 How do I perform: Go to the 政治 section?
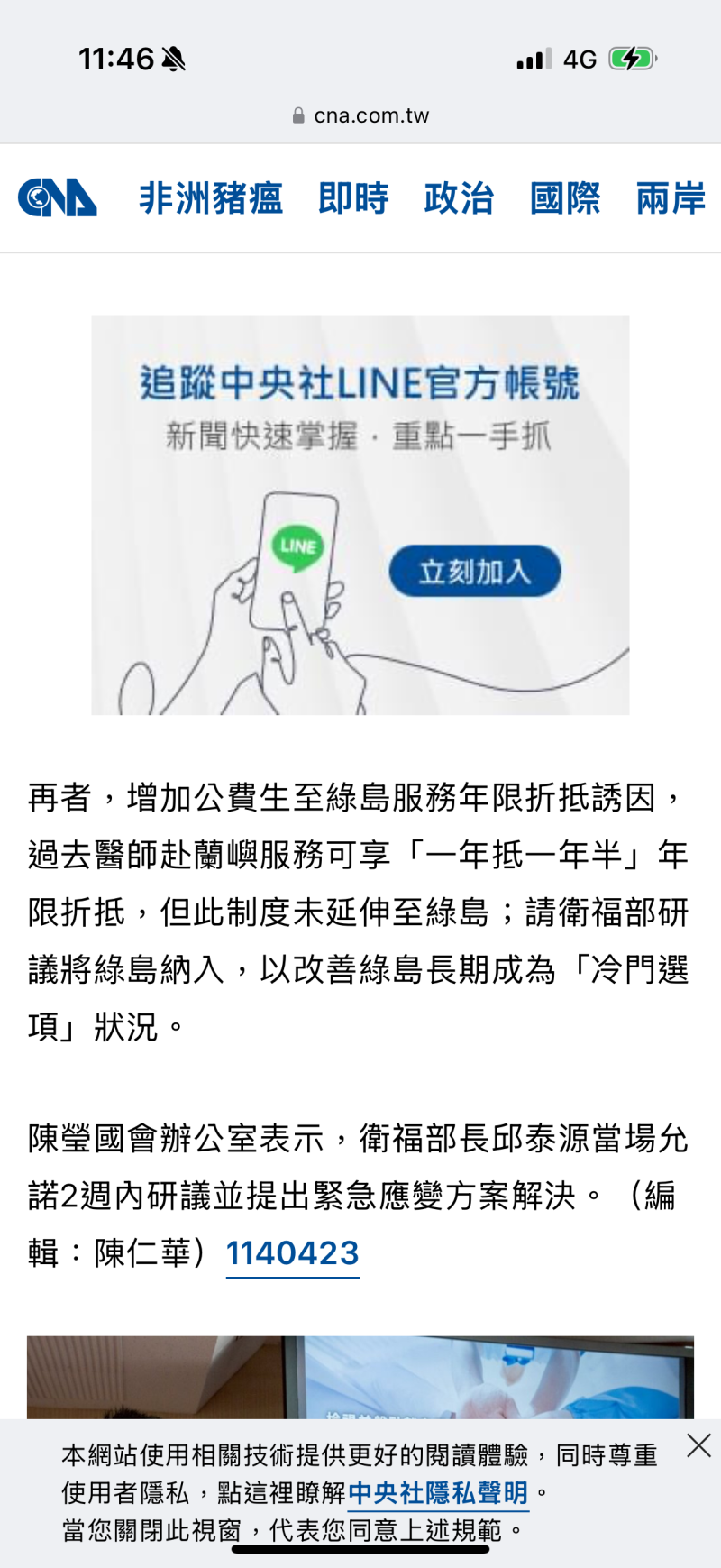click(459, 198)
